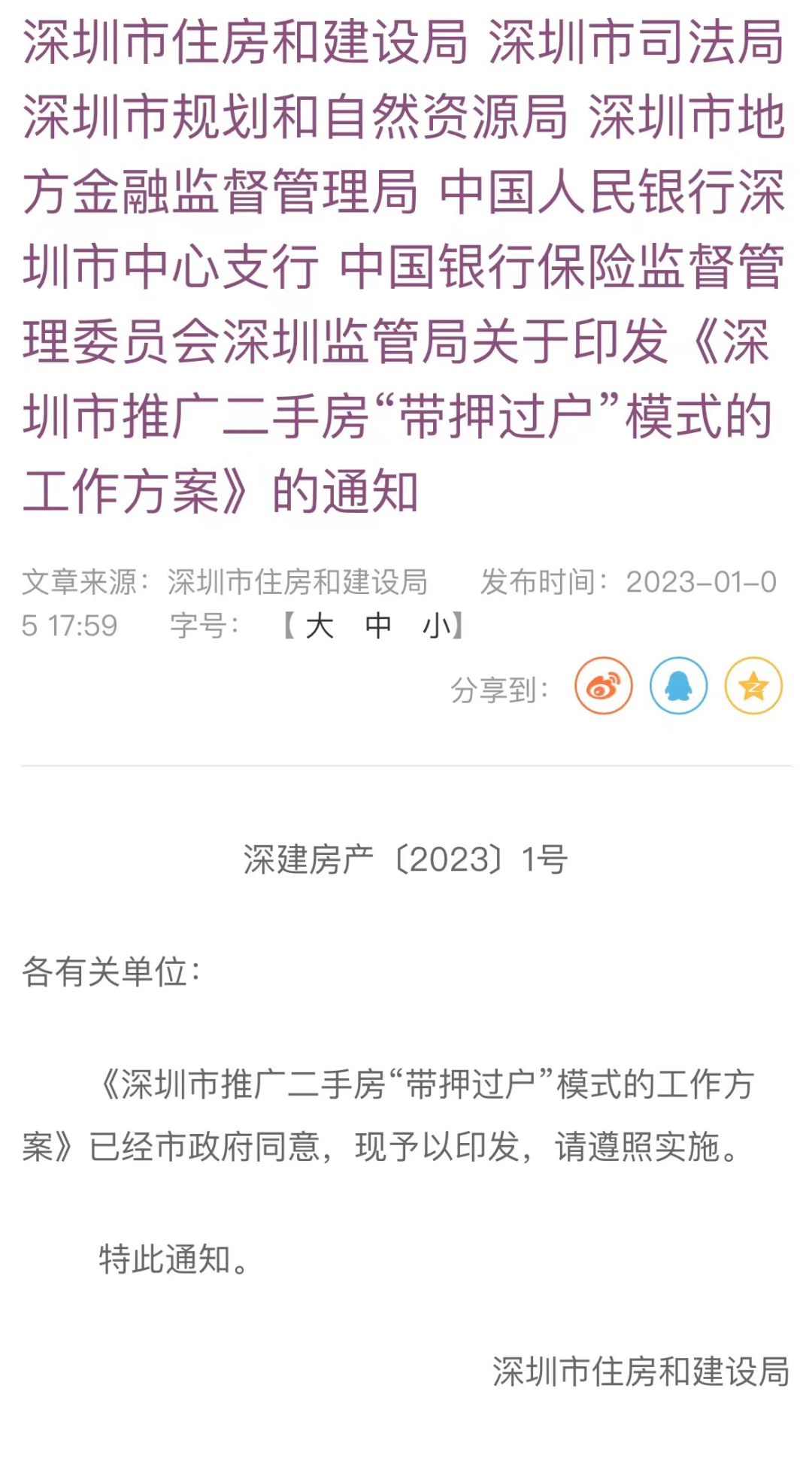Set font size to 大 (large)
The width and height of the screenshot is (812, 1458).
(320, 626)
